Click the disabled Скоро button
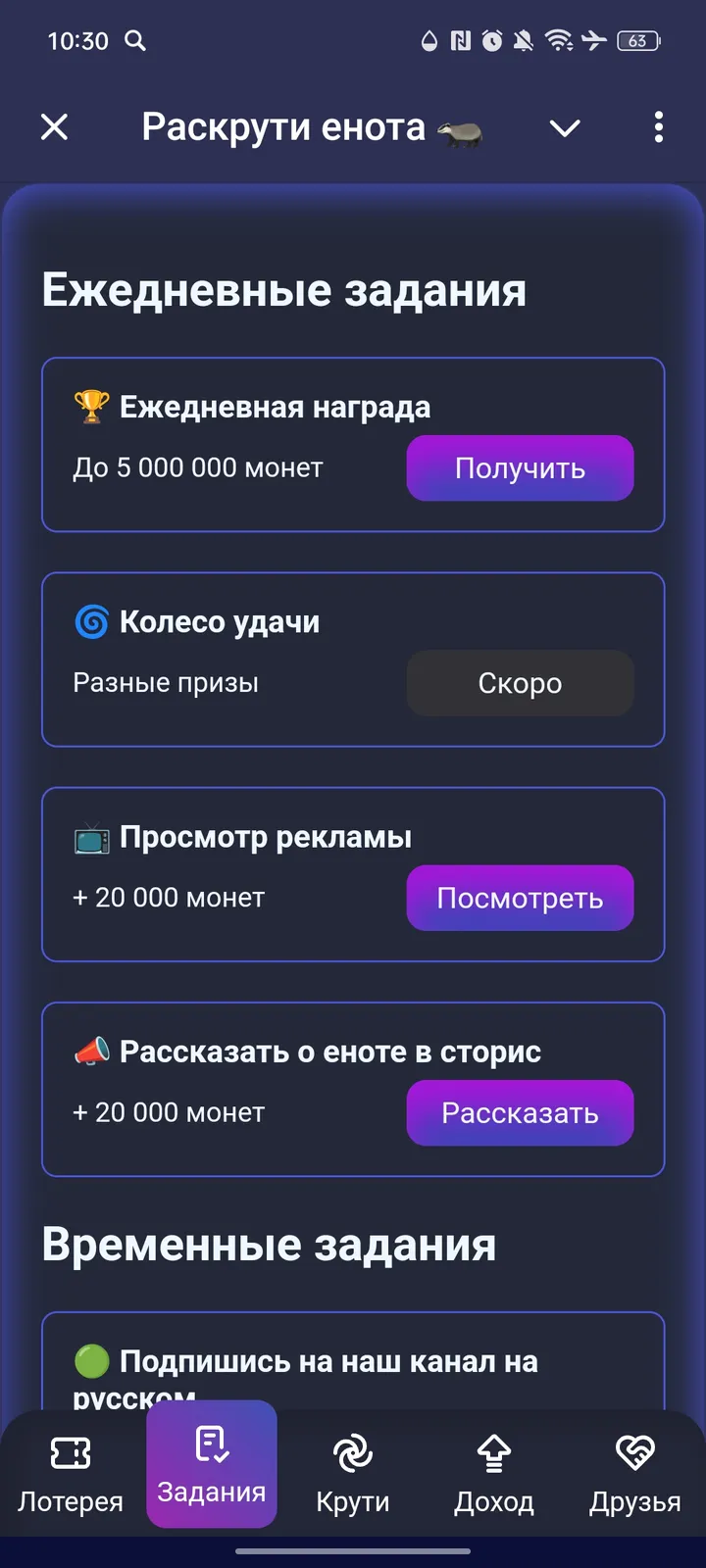The width and height of the screenshot is (706, 1568). pos(520,683)
